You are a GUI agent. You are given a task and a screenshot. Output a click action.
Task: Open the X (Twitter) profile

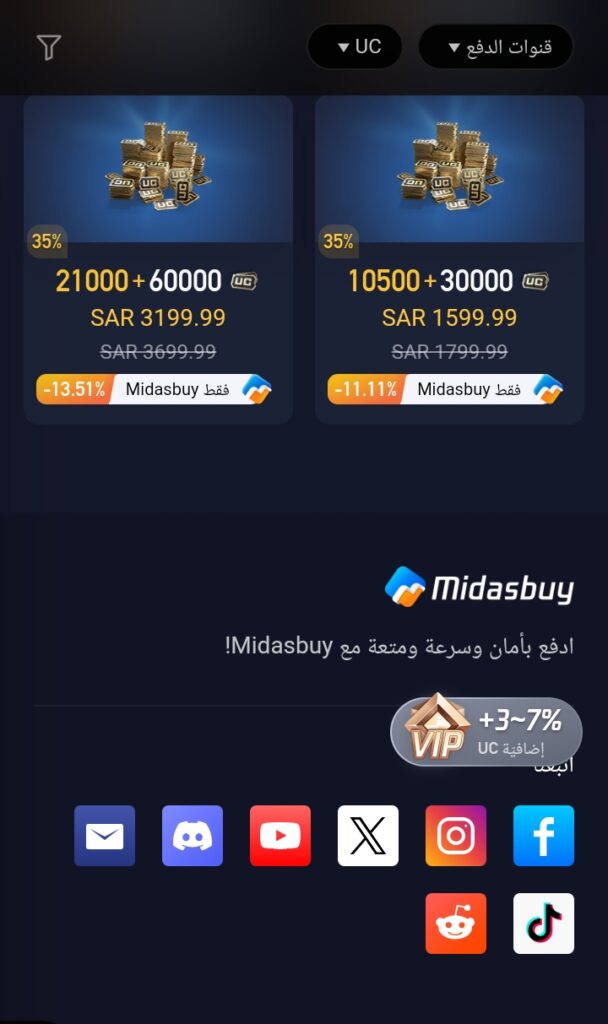pos(368,835)
